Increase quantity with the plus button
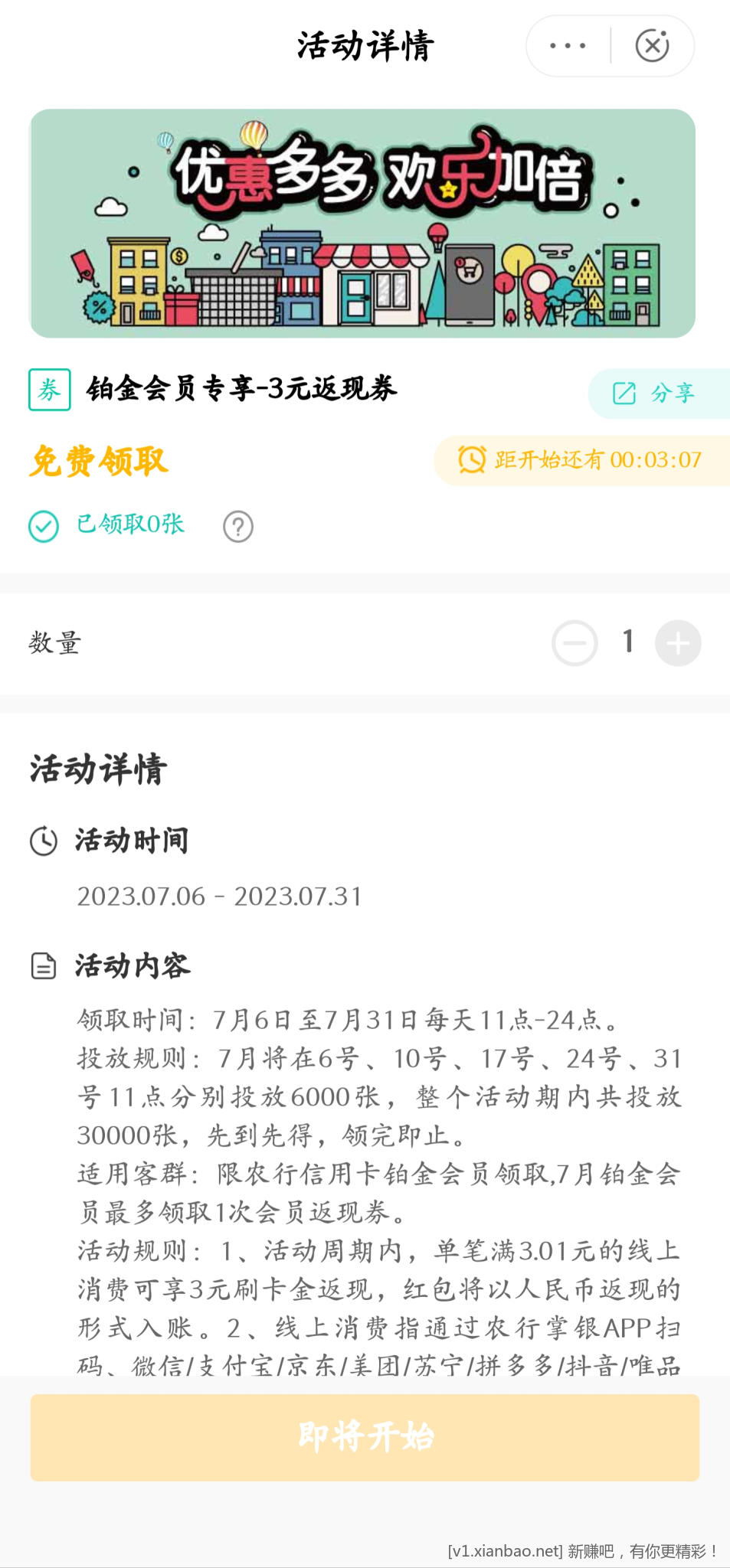This screenshot has height=1568, width=730. click(x=678, y=643)
